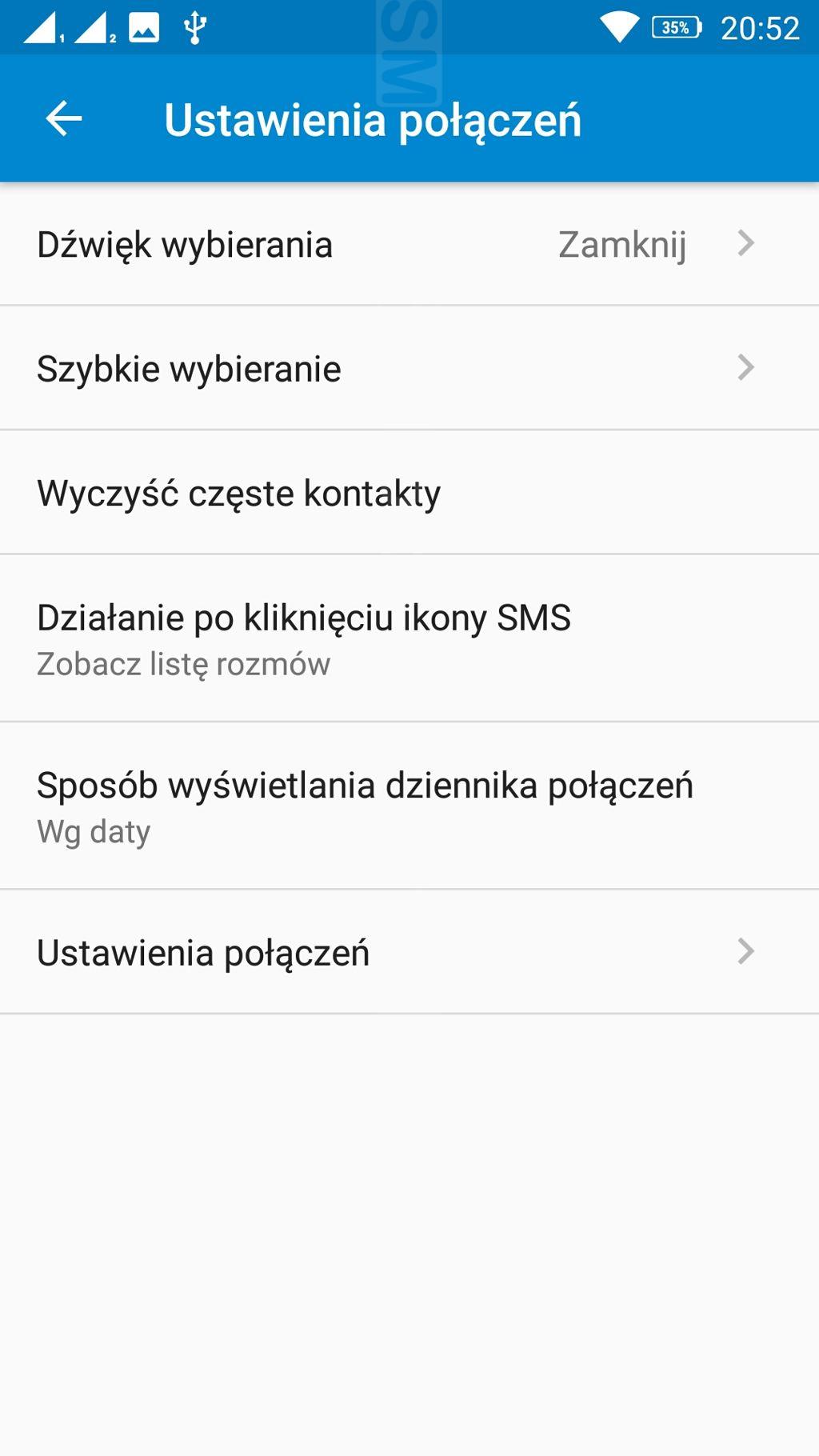Open Dźwięk wybierania setting

click(x=409, y=243)
